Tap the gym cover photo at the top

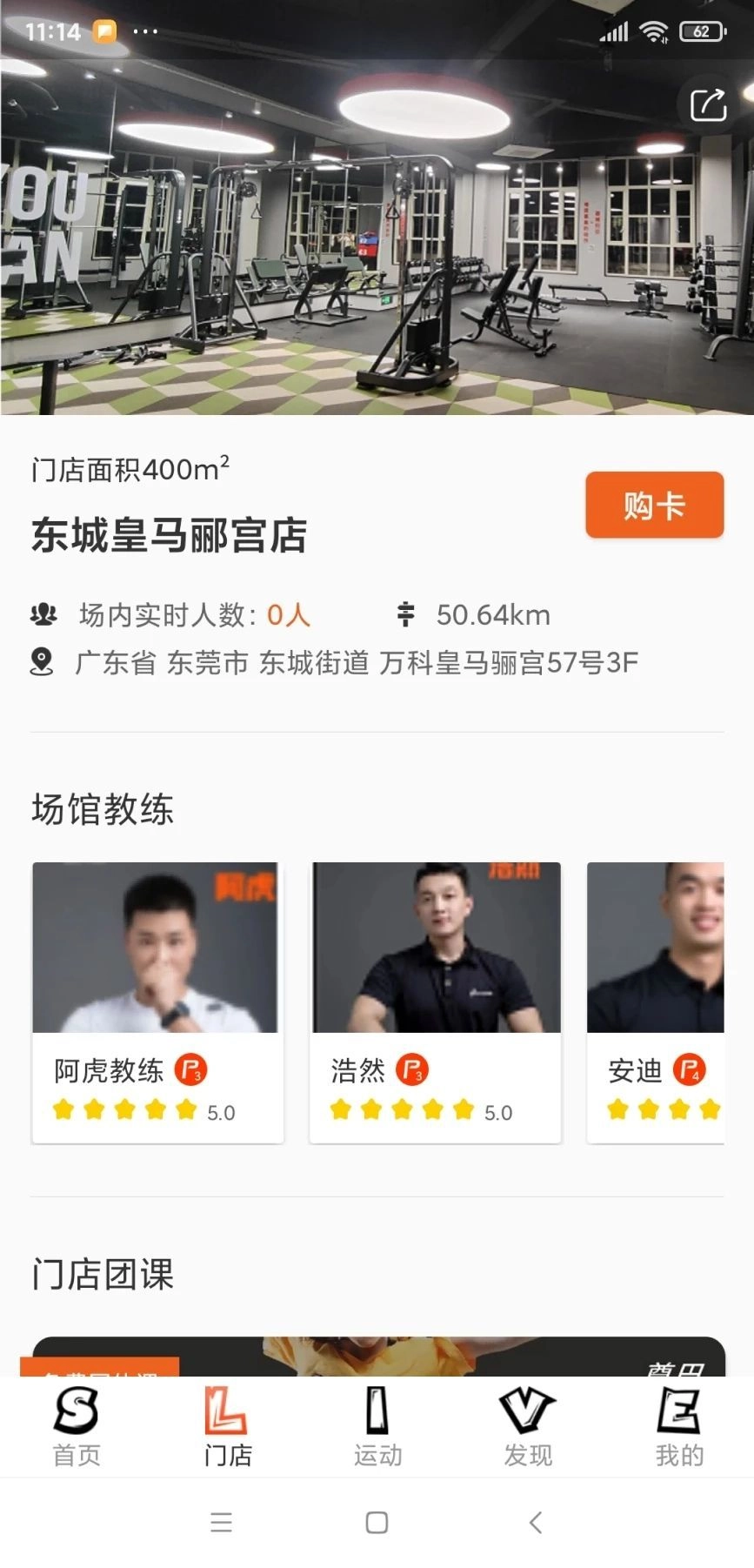(377, 235)
